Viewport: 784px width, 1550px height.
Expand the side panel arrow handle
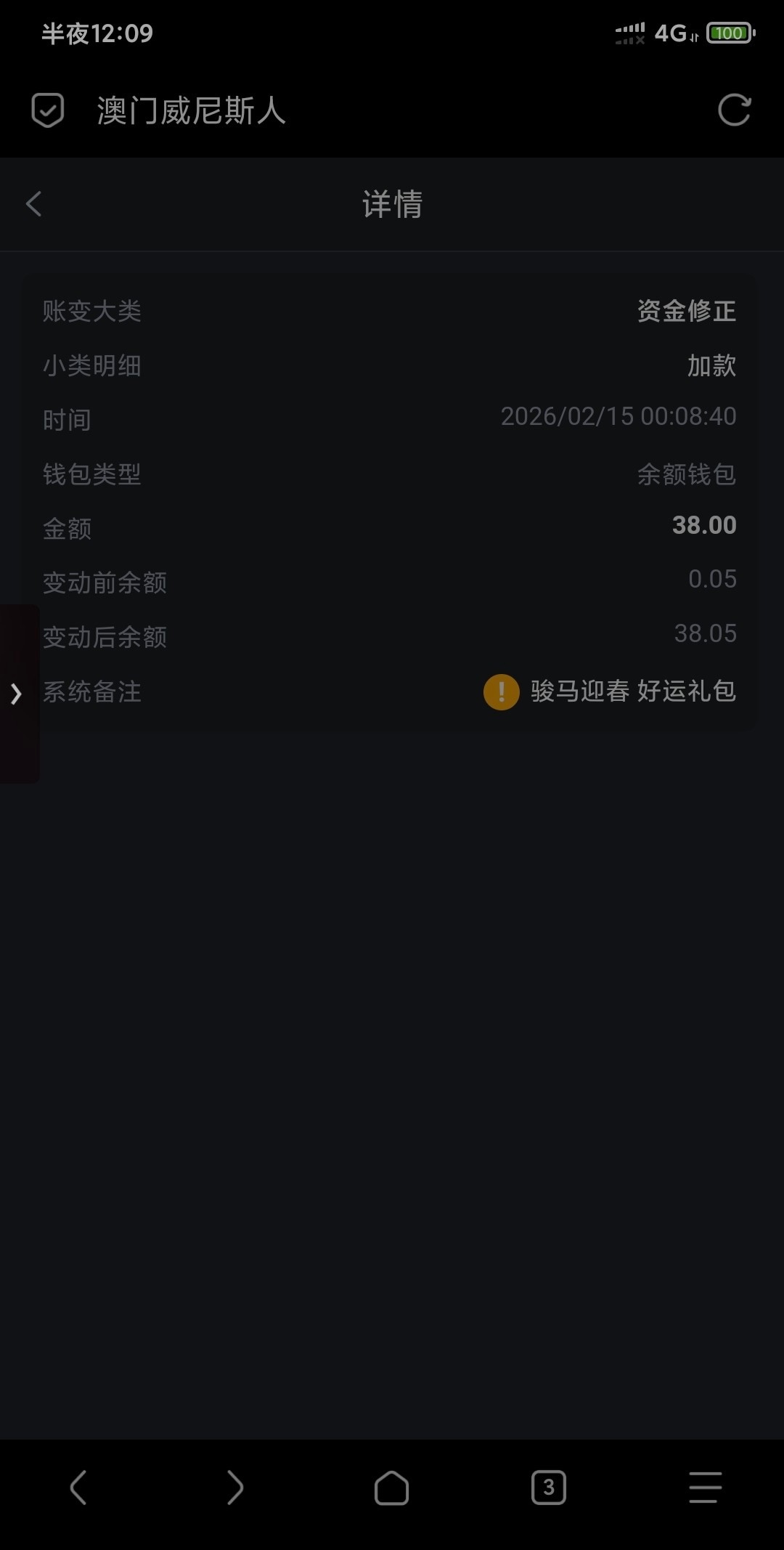point(17,694)
